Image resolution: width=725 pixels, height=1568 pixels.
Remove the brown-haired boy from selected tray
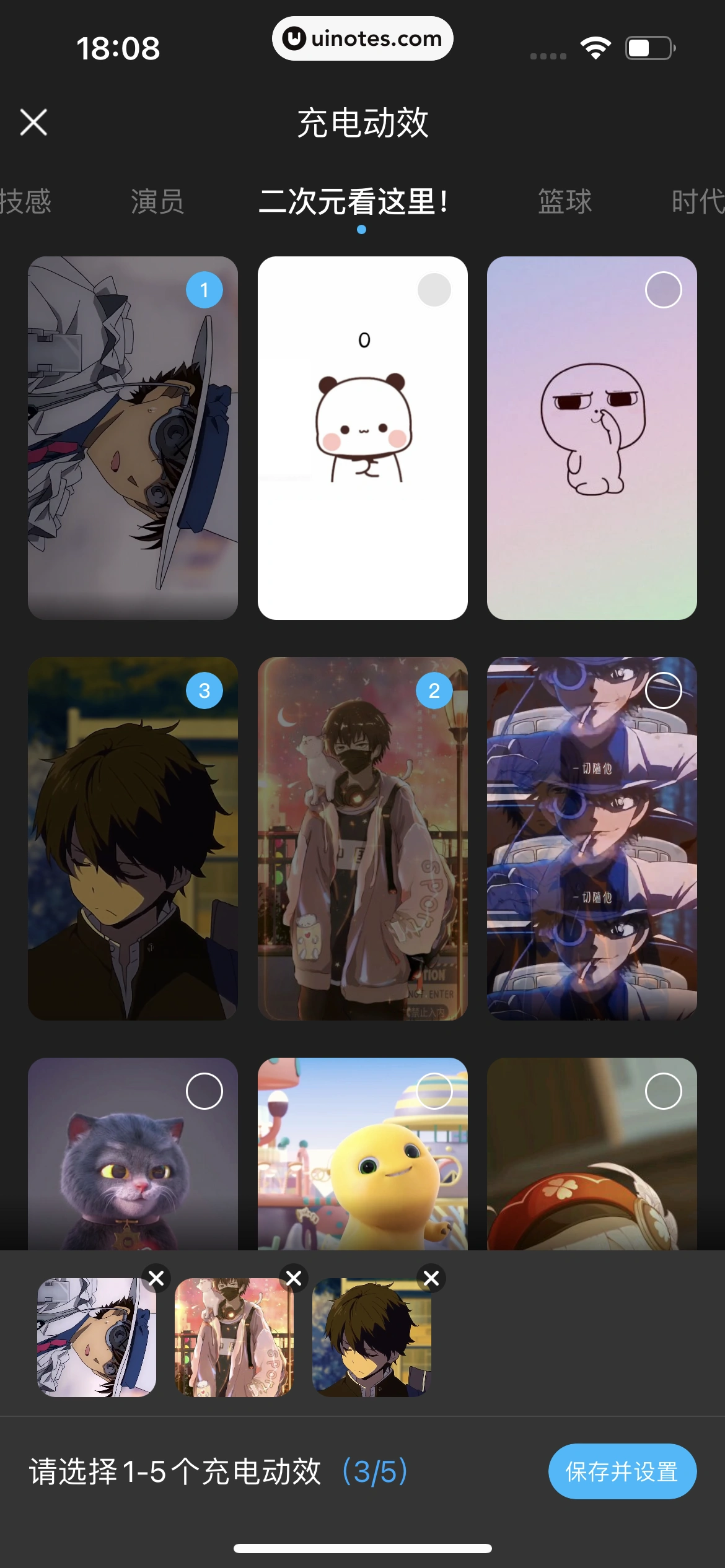pyautogui.click(x=431, y=1278)
